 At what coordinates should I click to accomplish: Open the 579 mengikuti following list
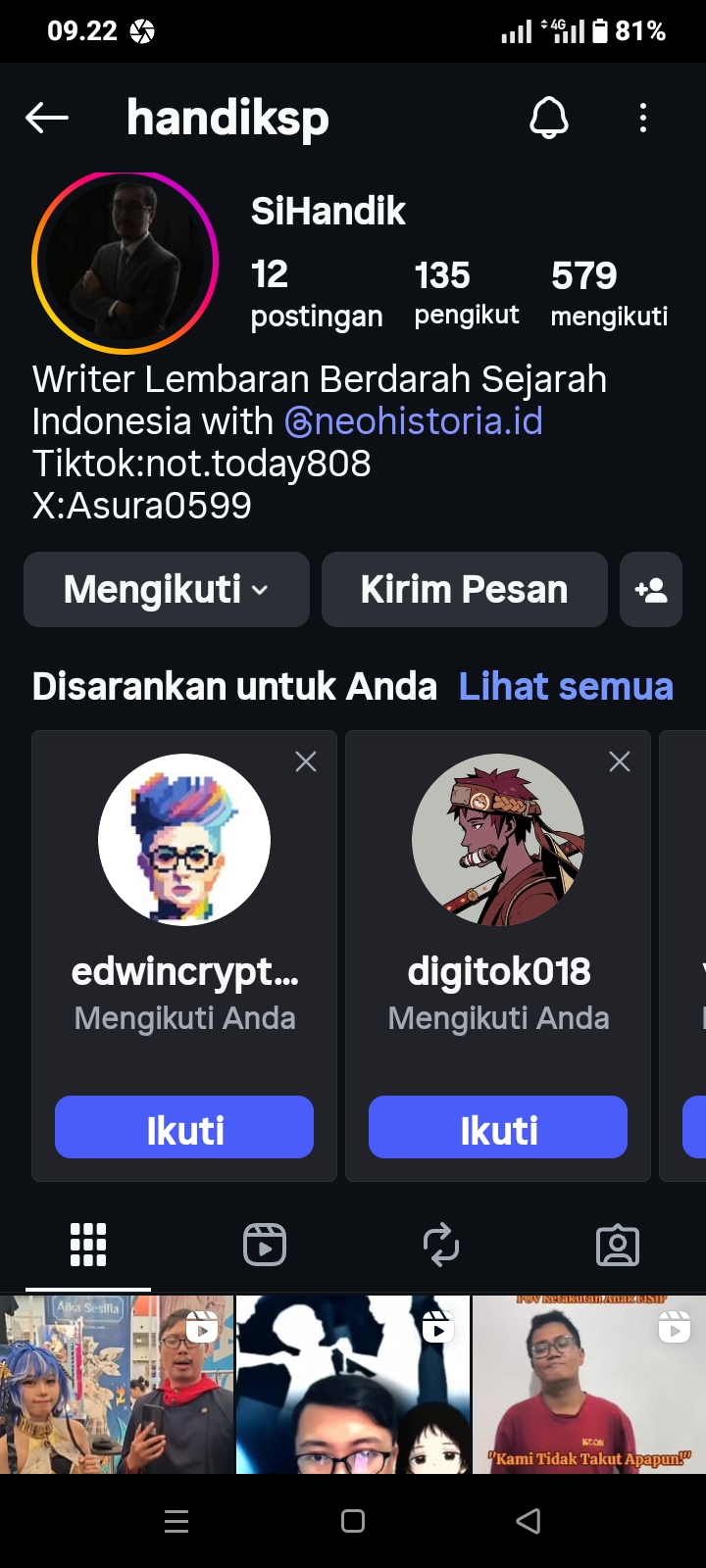click(608, 292)
